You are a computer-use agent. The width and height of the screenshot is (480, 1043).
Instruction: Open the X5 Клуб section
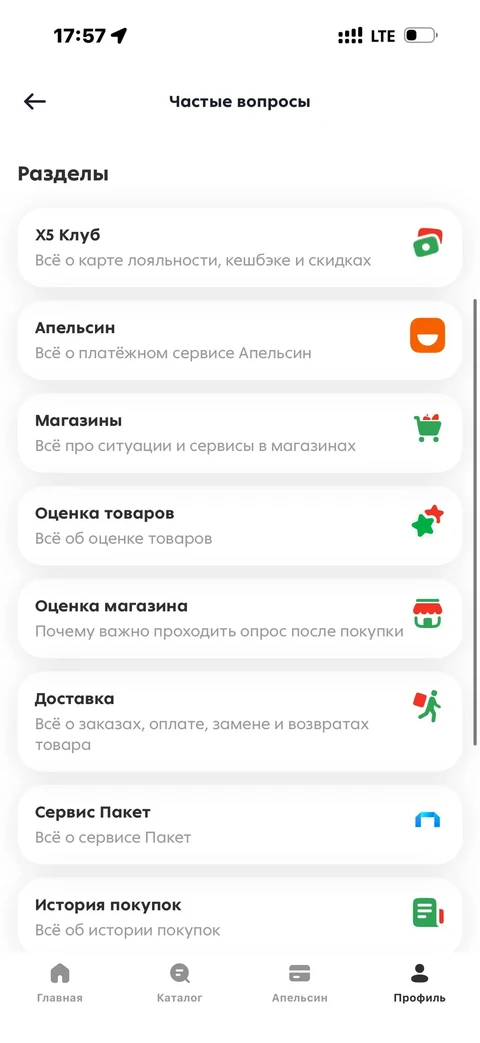(239, 247)
